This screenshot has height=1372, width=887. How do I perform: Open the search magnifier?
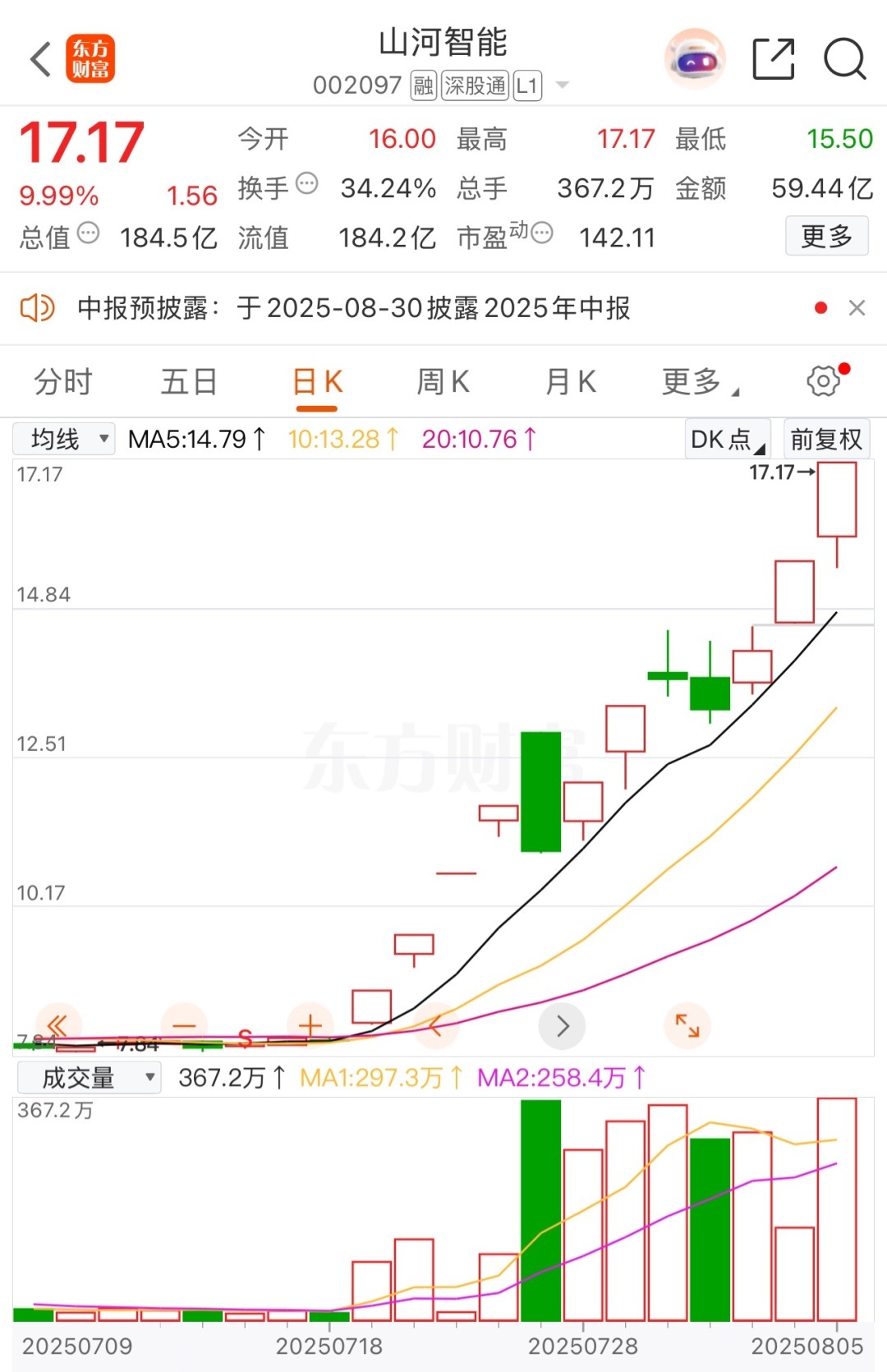(x=844, y=59)
